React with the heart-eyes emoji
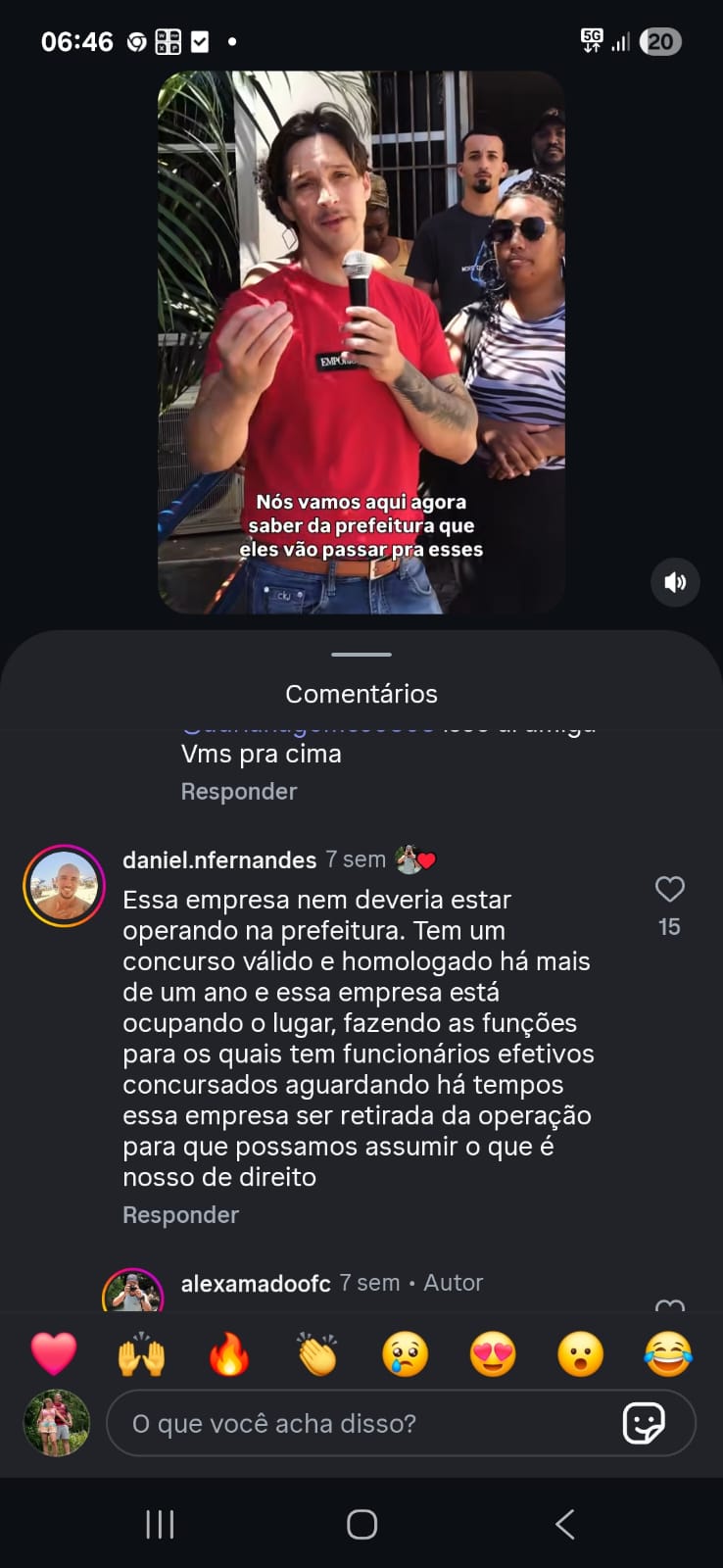Screen dimensions: 723x1568 [x=493, y=1353]
